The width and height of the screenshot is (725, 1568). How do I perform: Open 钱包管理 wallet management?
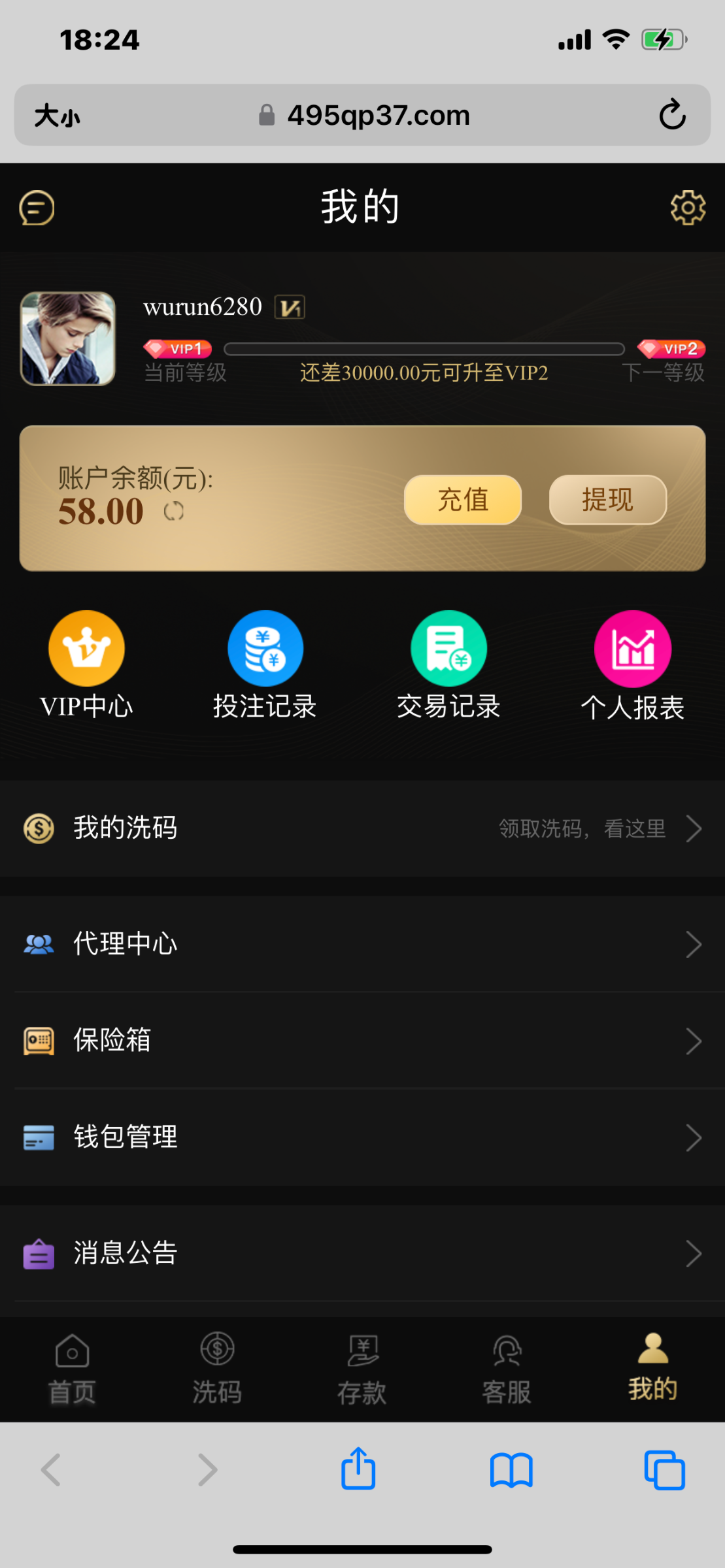point(362,1137)
